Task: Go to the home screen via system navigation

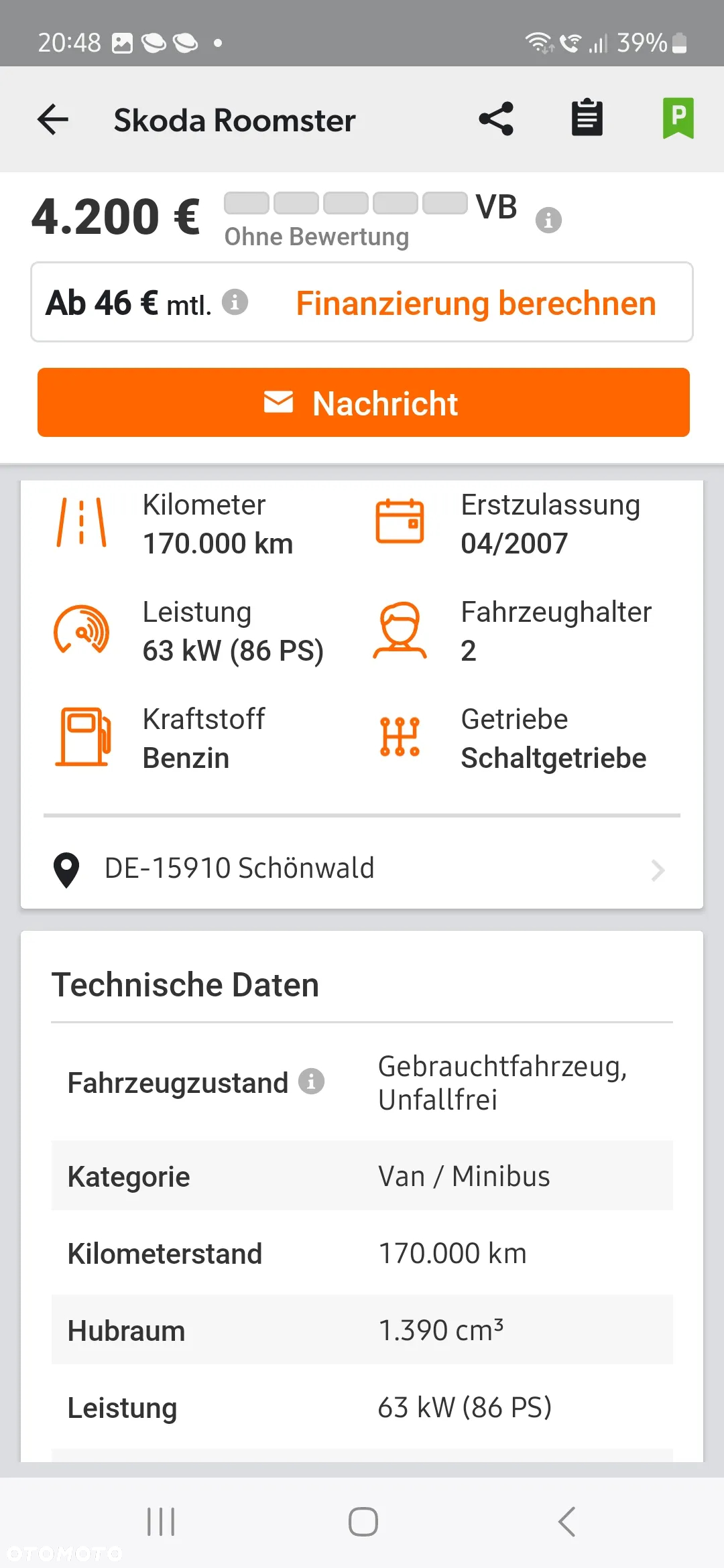Action: point(363,1522)
